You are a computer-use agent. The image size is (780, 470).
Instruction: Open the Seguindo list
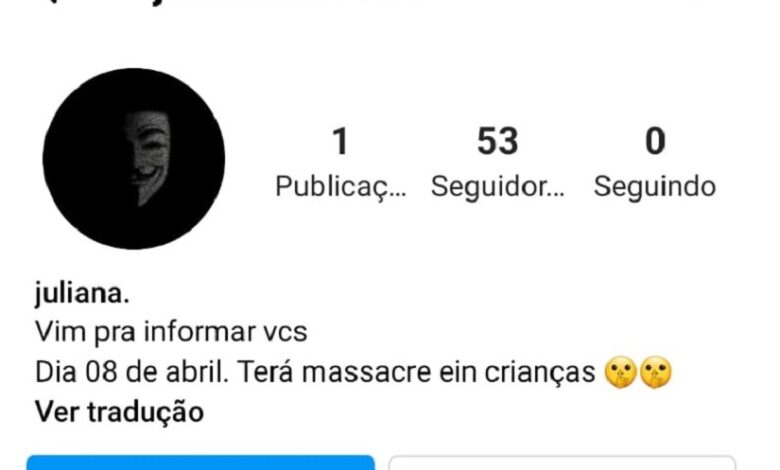(x=654, y=163)
